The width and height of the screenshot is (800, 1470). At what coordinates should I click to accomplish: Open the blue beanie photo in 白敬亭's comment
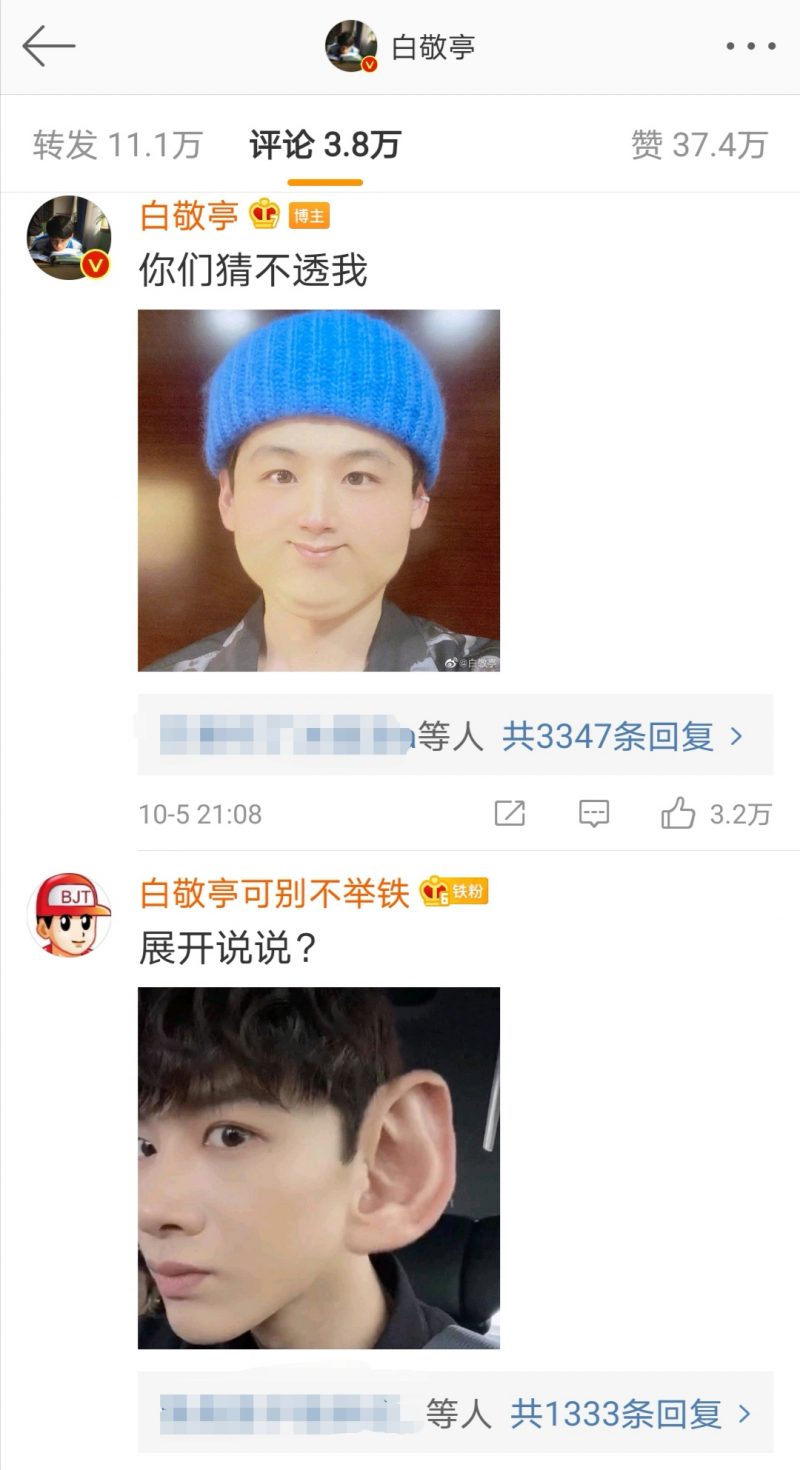pyautogui.click(x=318, y=490)
